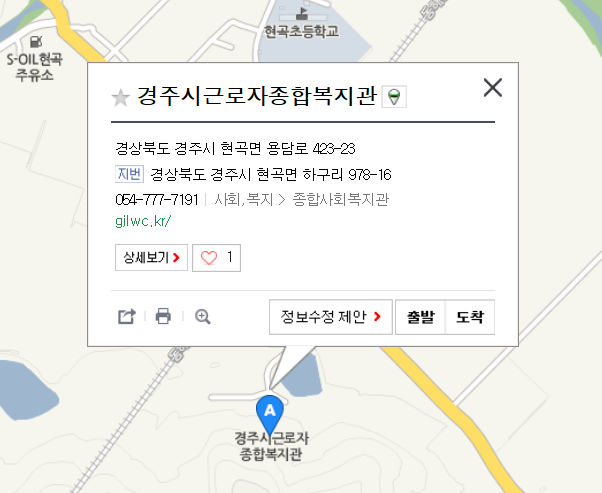Share this place
Viewport: 602px width, 493px height.
tap(127, 317)
